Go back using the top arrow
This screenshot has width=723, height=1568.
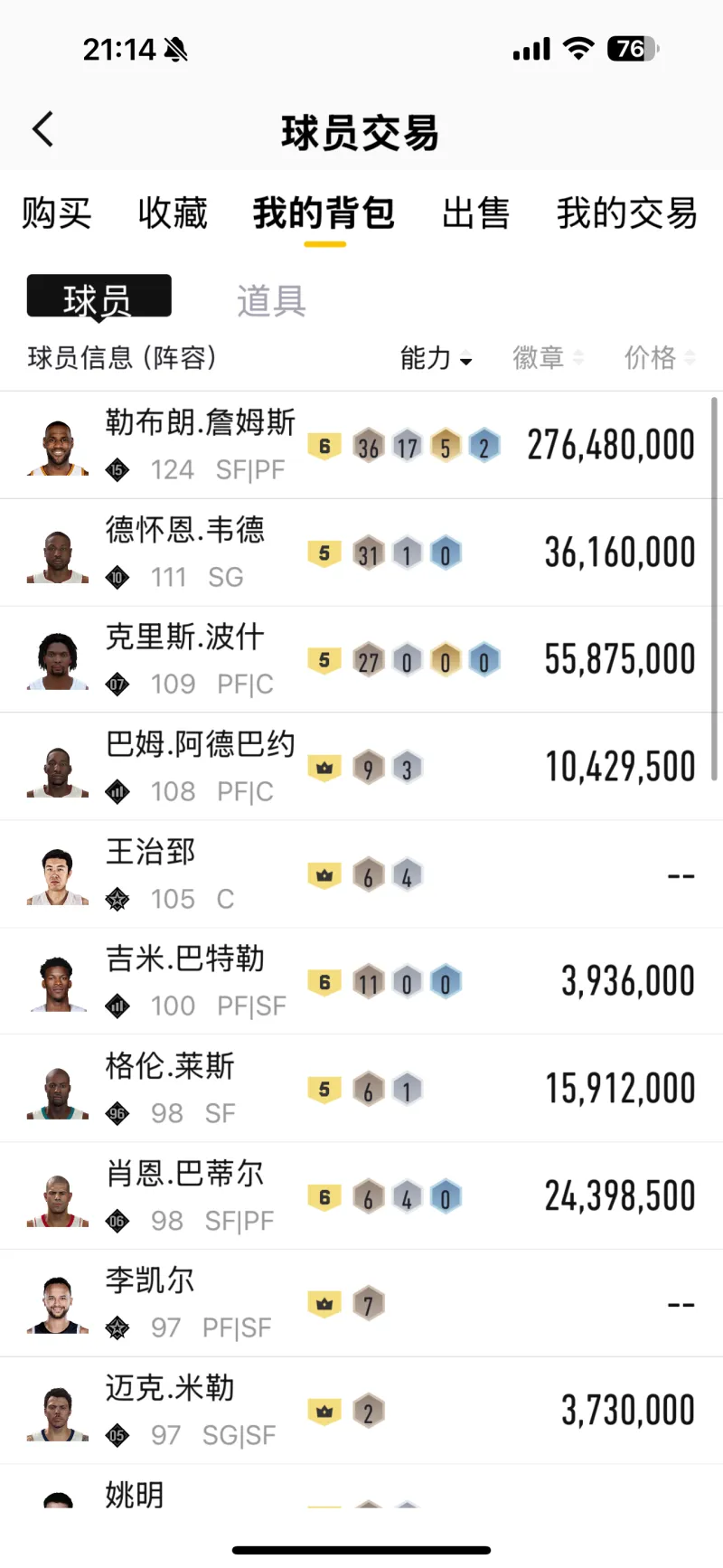point(42,130)
